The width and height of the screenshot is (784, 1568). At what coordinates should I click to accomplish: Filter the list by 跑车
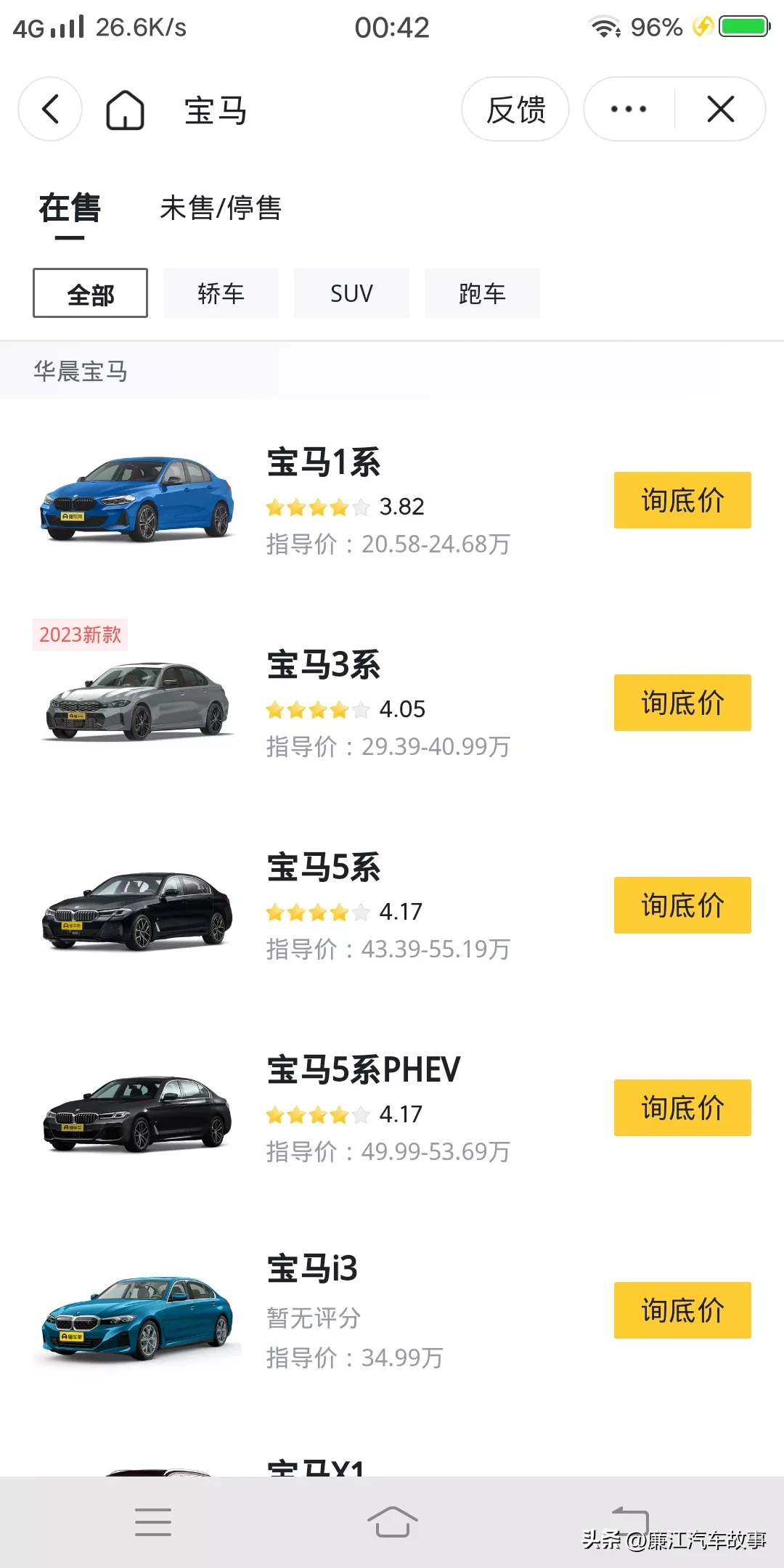click(482, 293)
